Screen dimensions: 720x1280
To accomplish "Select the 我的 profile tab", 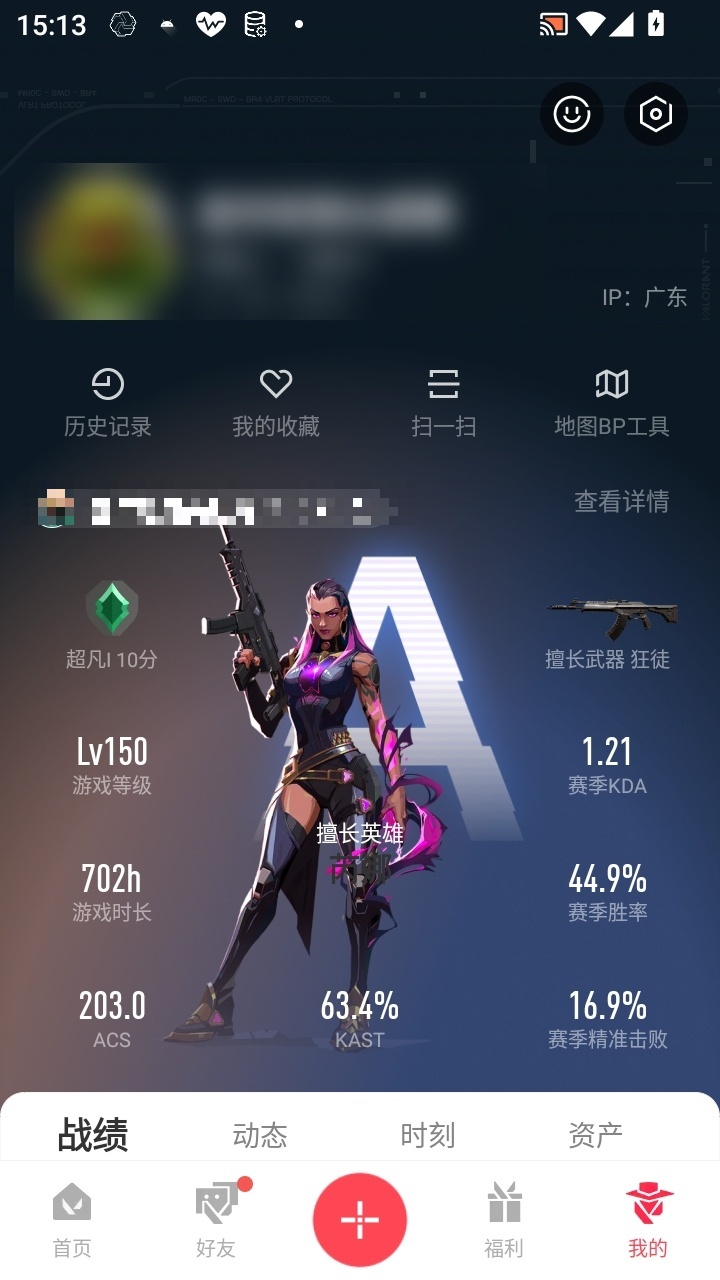I will (x=648, y=1220).
